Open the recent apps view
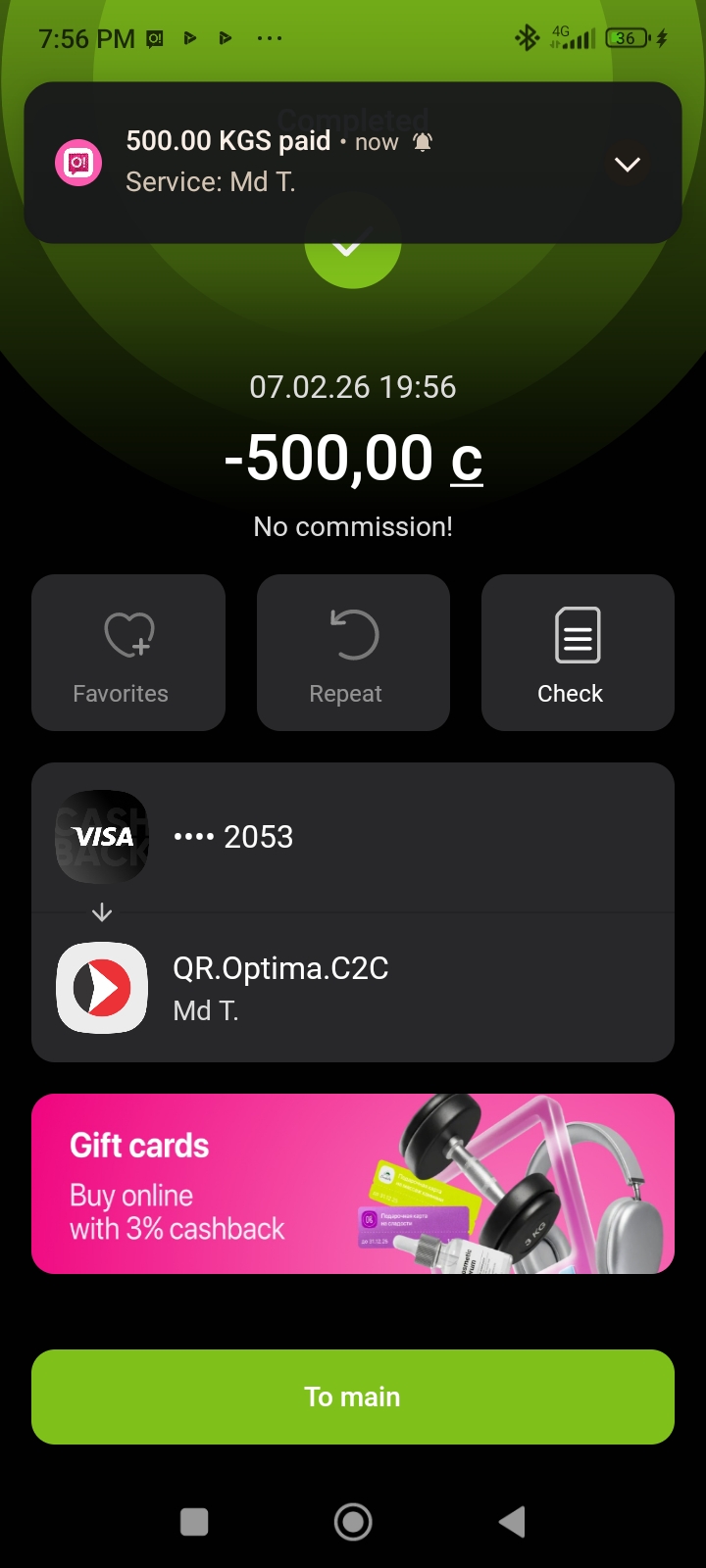 (x=194, y=1522)
